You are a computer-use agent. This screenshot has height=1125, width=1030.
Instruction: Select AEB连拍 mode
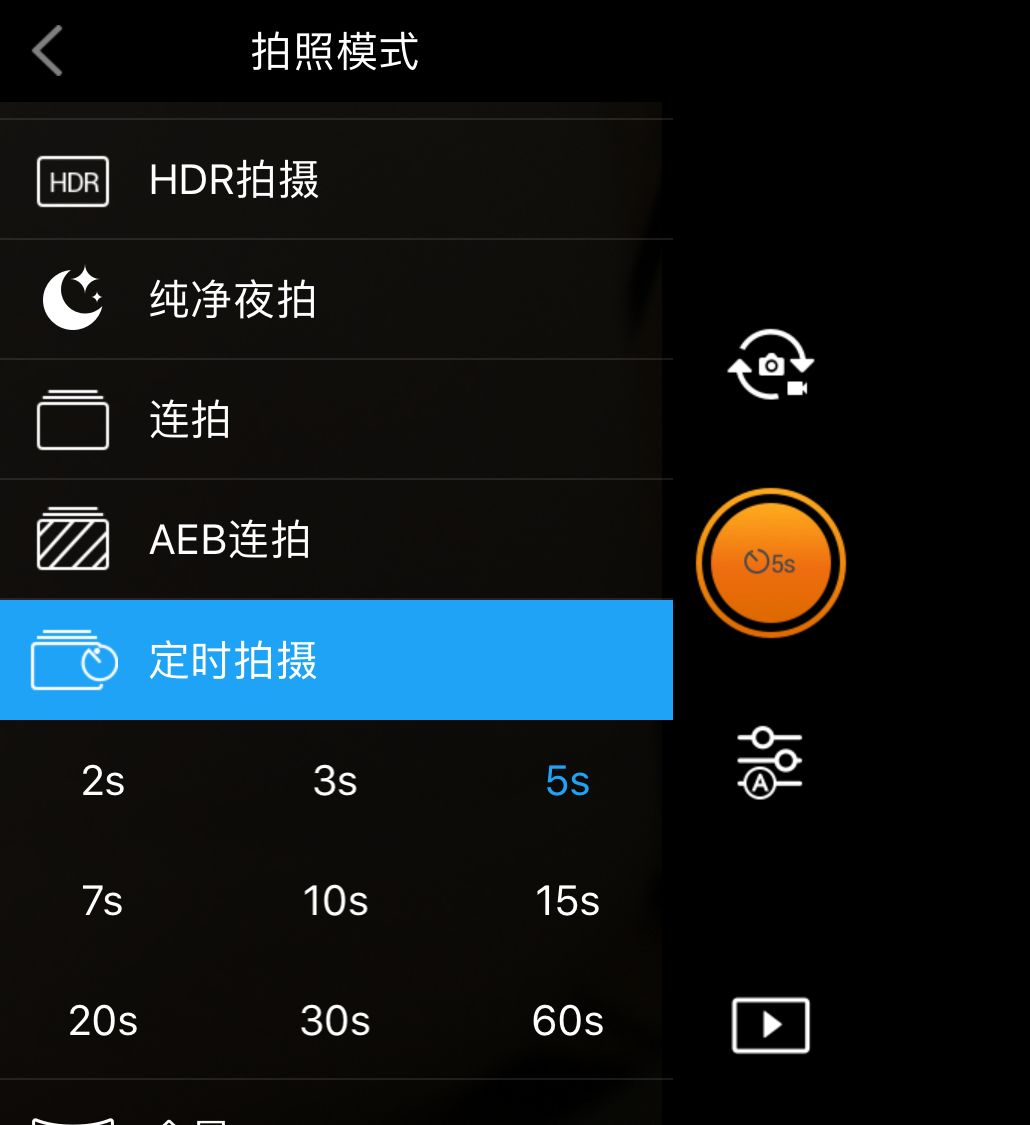click(x=335, y=540)
